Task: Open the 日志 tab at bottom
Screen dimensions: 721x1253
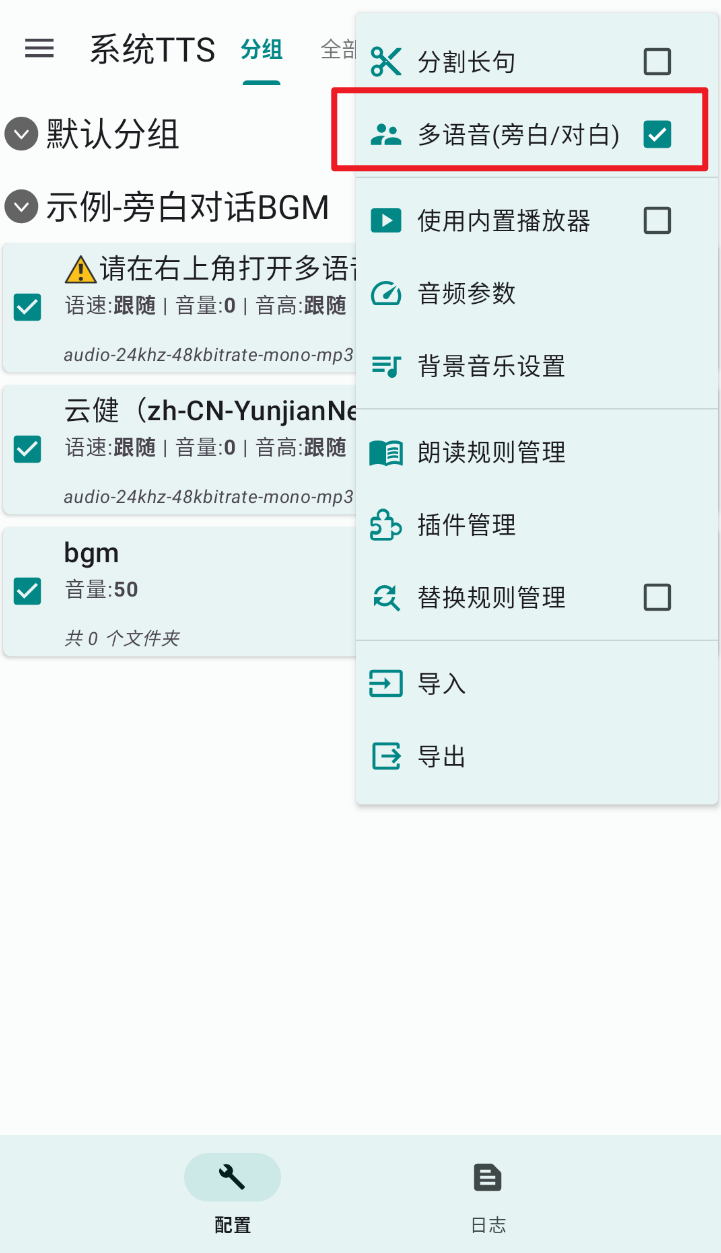Action: click(487, 1195)
